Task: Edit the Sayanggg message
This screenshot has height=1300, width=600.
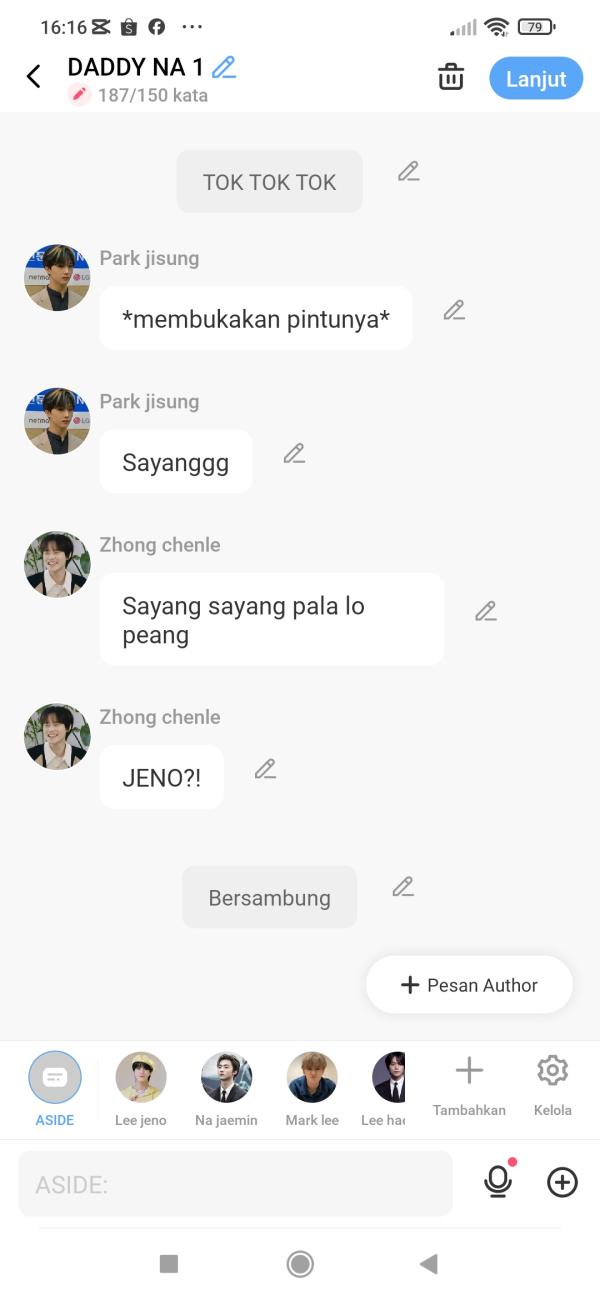Action: tap(294, 454)
